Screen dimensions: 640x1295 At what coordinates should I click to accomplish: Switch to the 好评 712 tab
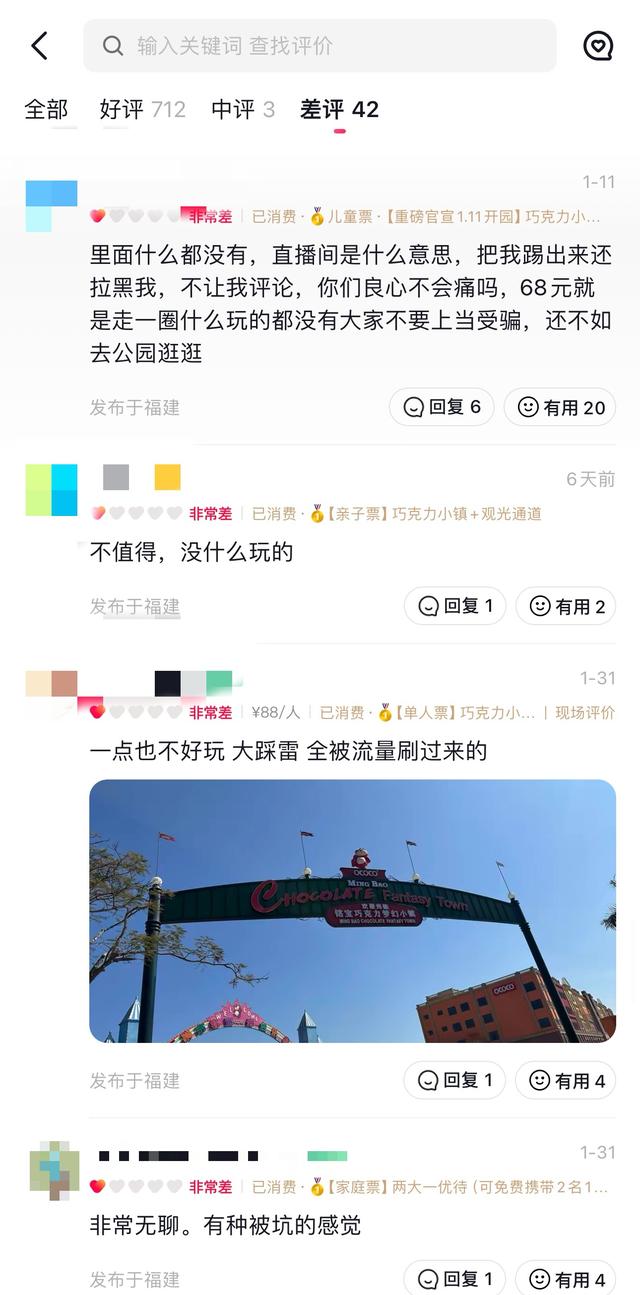point(143,110)
